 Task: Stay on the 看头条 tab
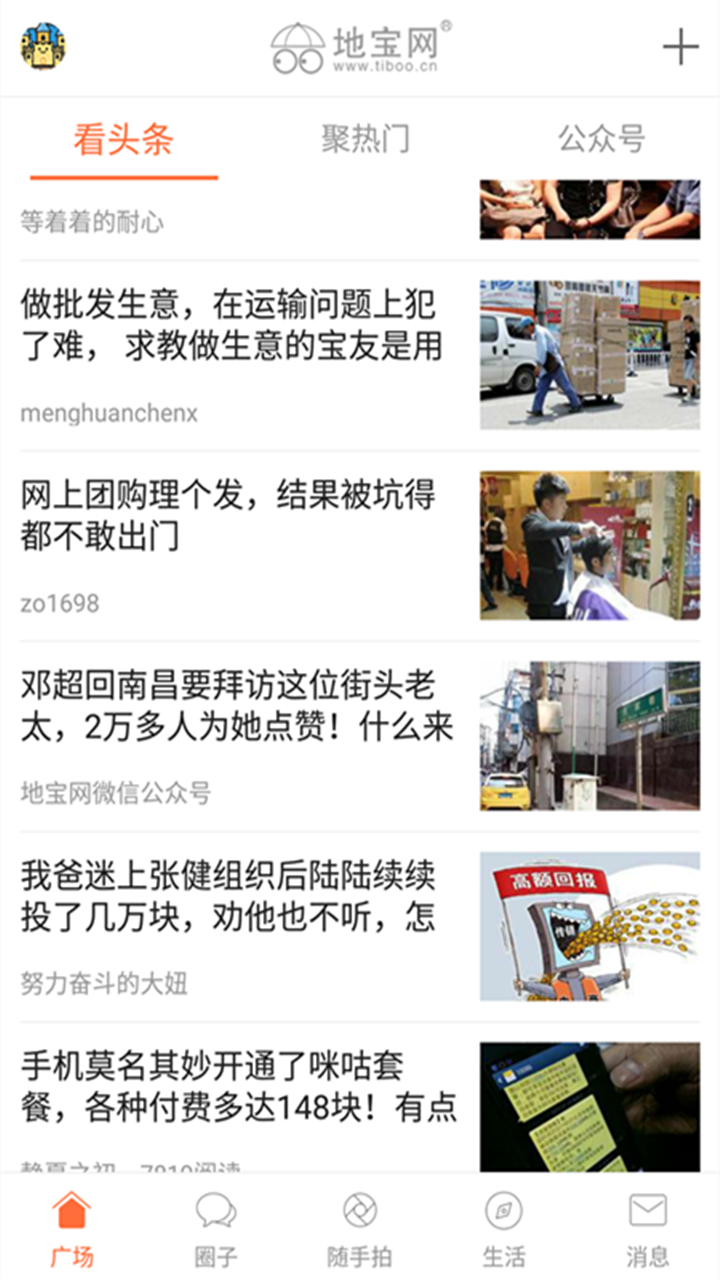tap(120, 140)
